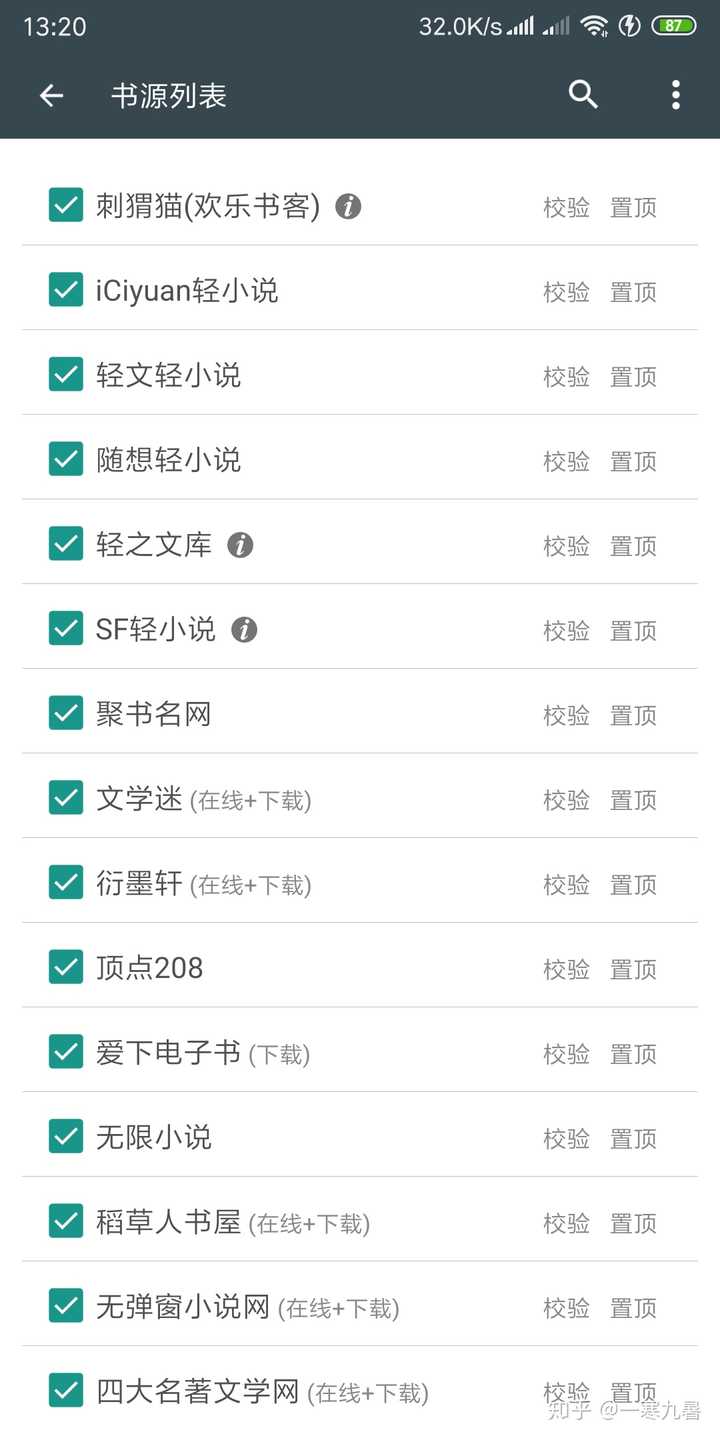Open the 四大名著文学网 source entry
This screenshot has height=1440, width=720.
(x=262, y=1391)
